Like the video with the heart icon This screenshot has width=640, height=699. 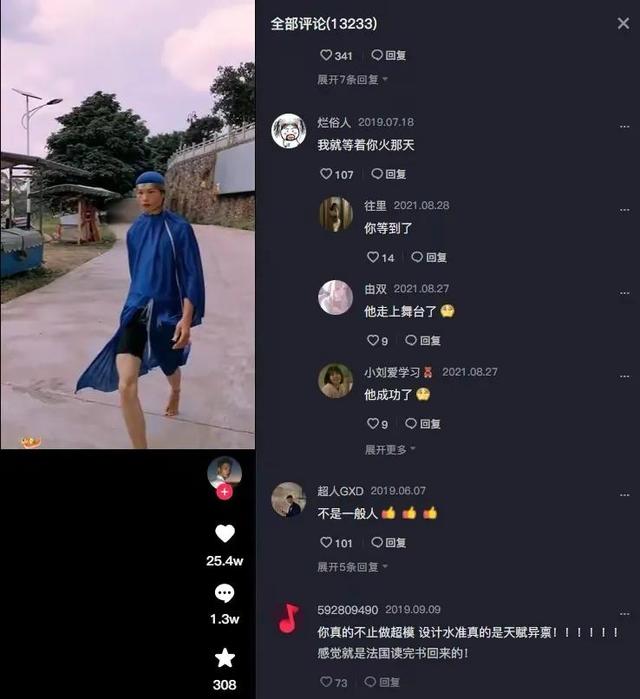click(224, 534)
